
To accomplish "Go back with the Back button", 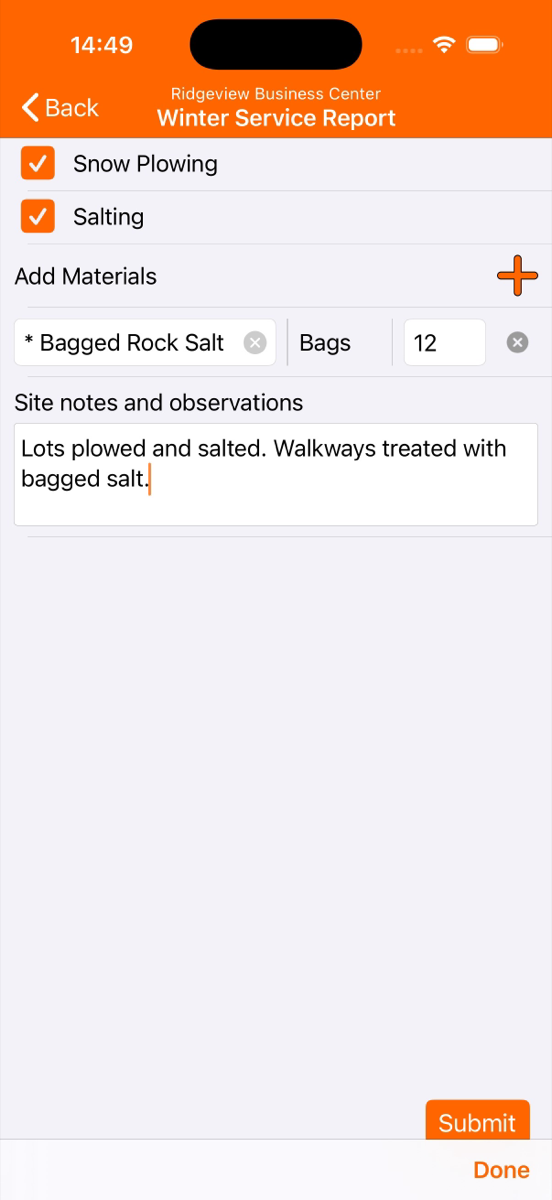I will tap(60, 108).
